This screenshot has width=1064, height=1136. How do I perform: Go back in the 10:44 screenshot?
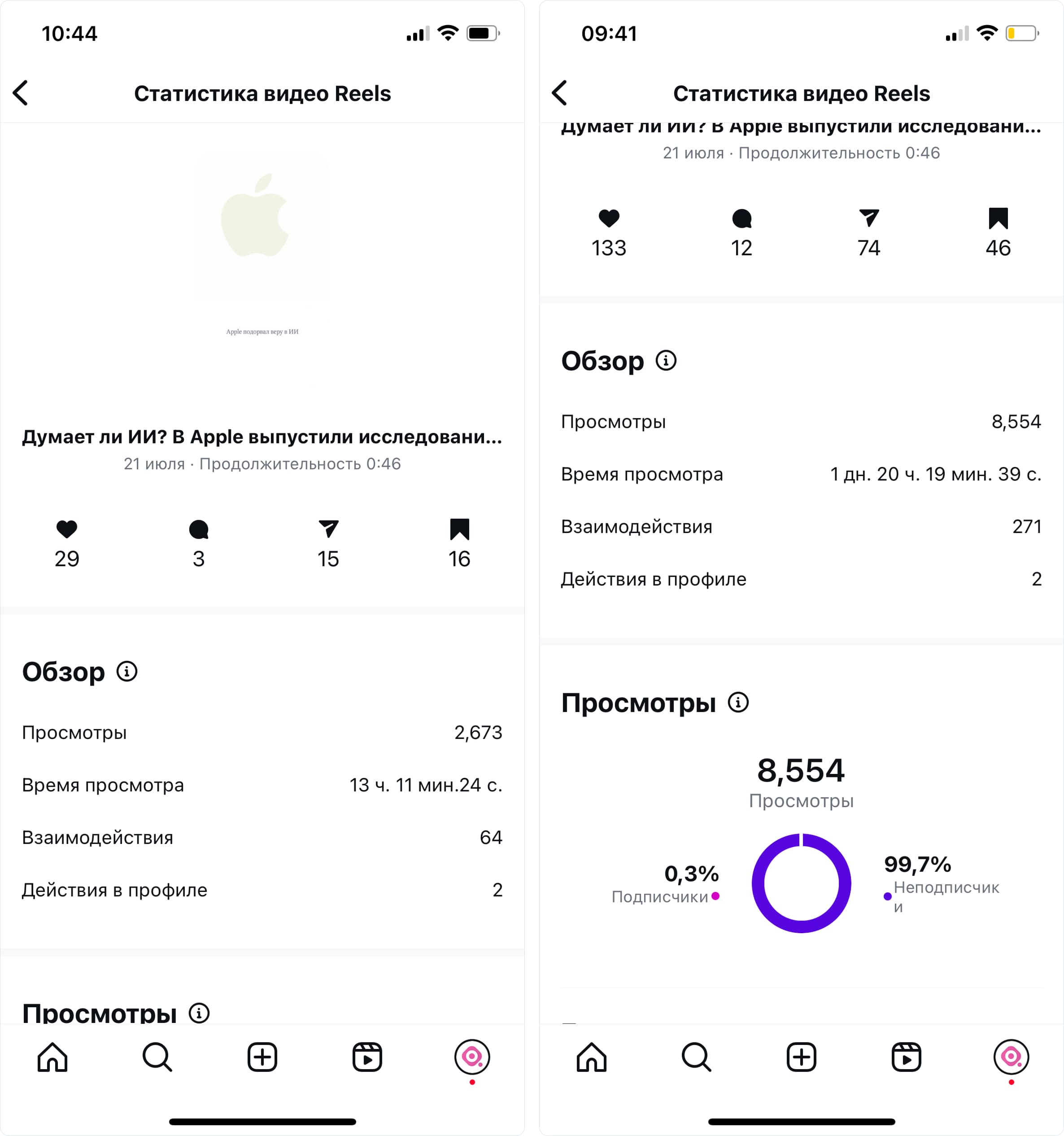pyautogui.click(x=21, y=93)
